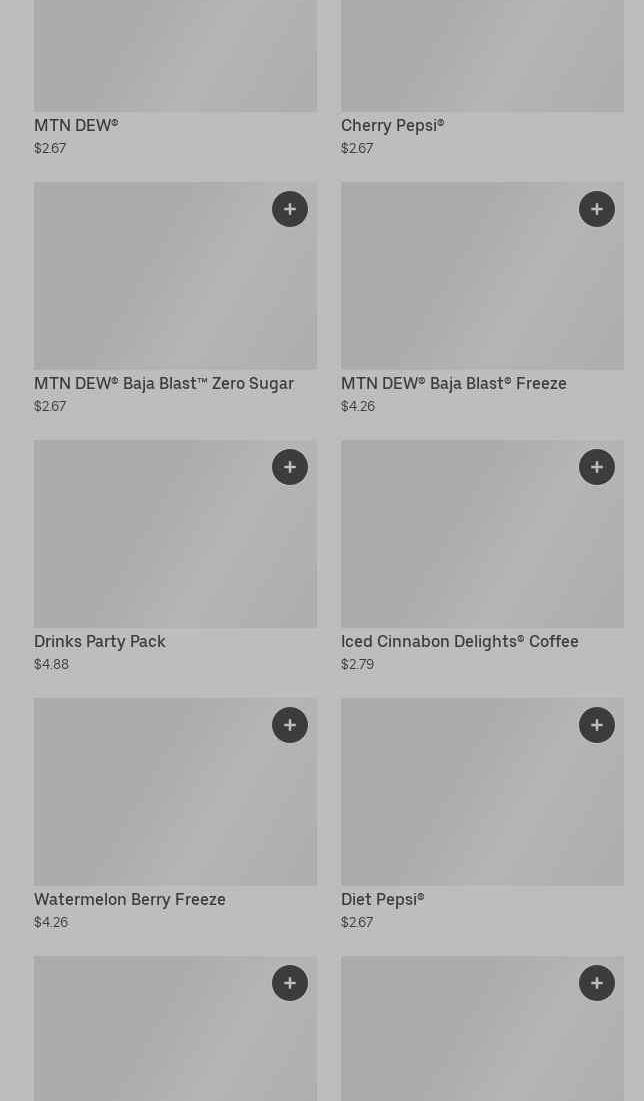View MTN DEW Baja Blast Zero Sugar details
Image resolution: width=644 pixels, height=1101 pixels.
164,384
